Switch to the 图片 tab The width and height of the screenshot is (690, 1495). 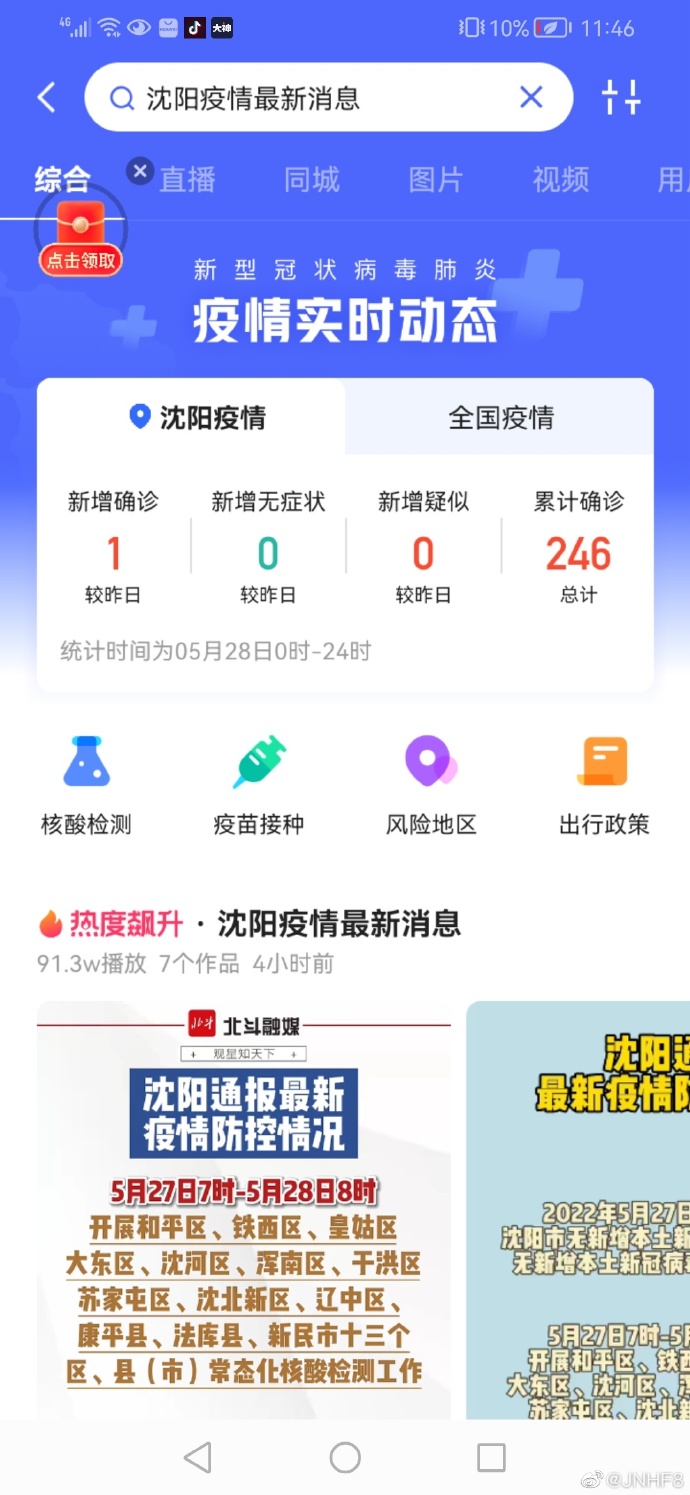coord(436,180)
